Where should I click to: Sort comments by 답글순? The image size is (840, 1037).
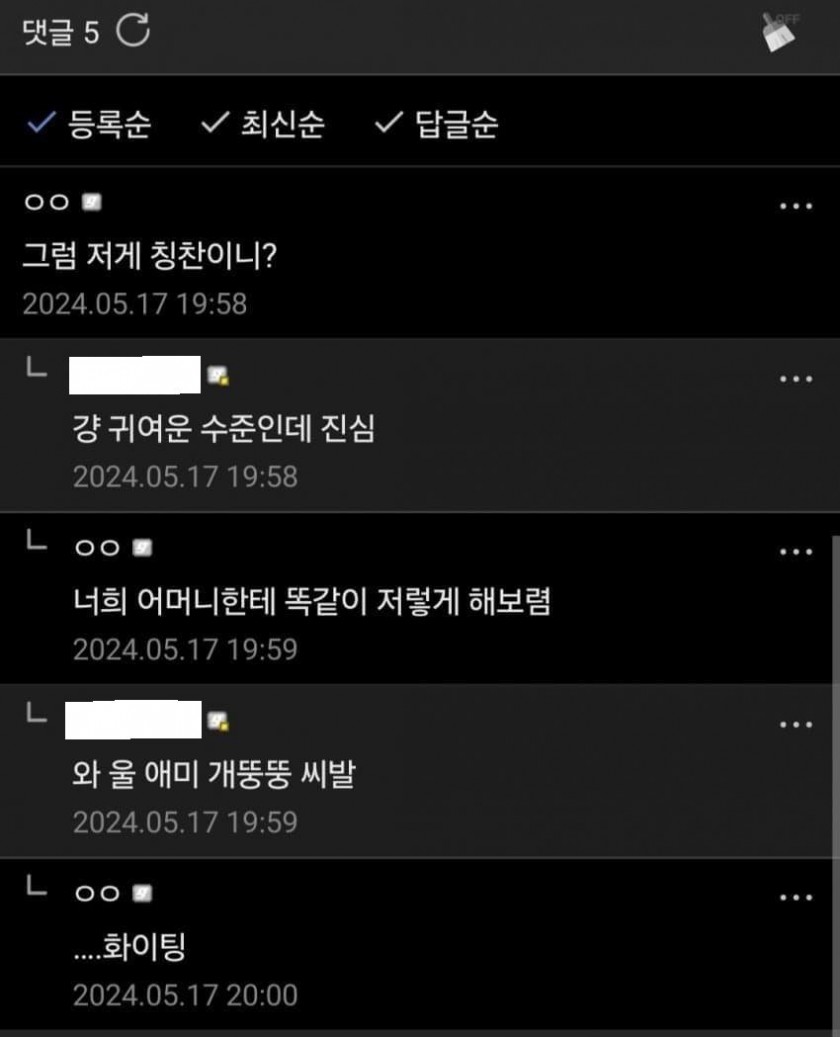435,124
